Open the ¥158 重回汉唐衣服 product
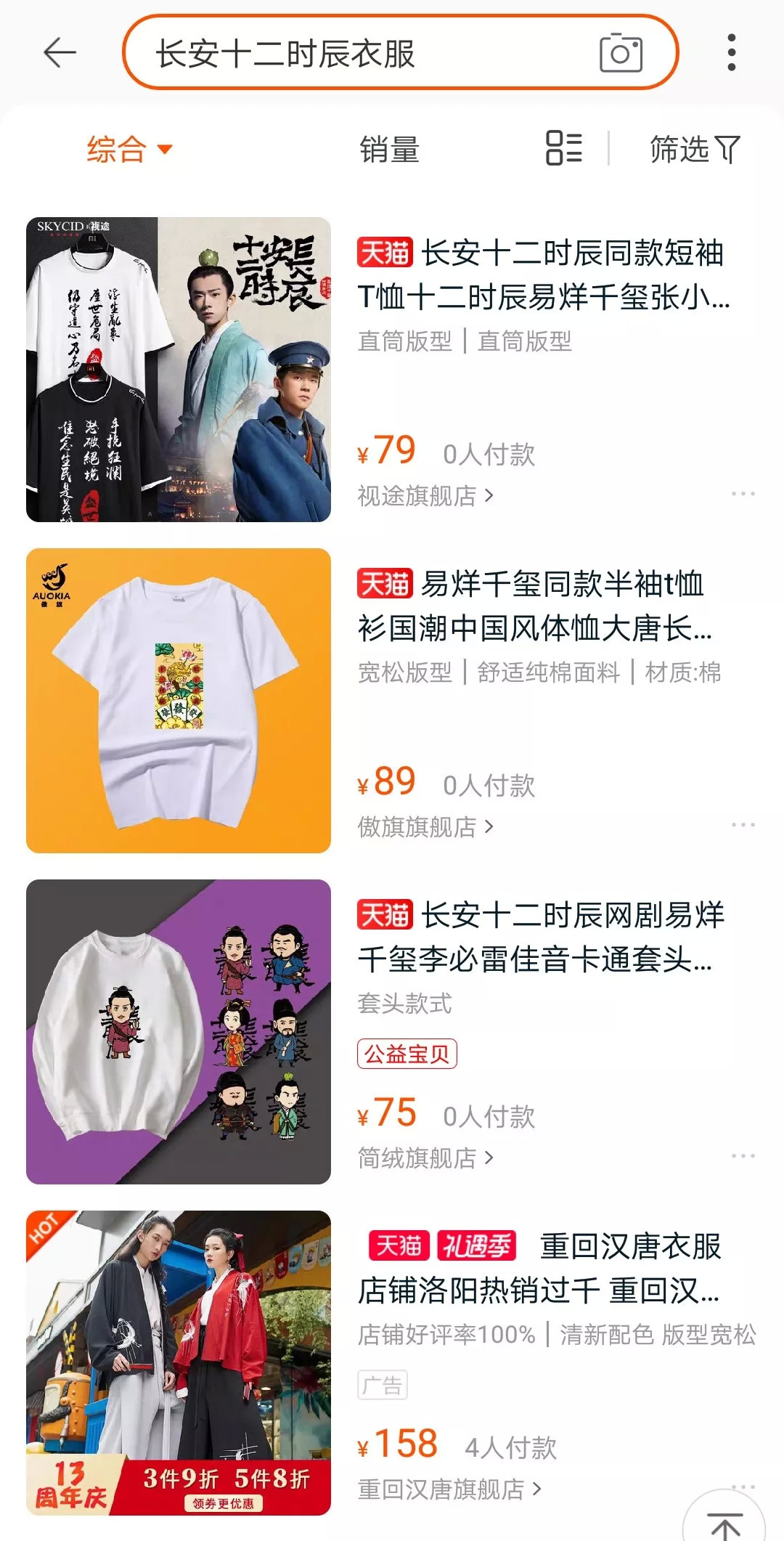Image resolution: width=784 pixels, height=1541 pixels. click(541, 1269)
